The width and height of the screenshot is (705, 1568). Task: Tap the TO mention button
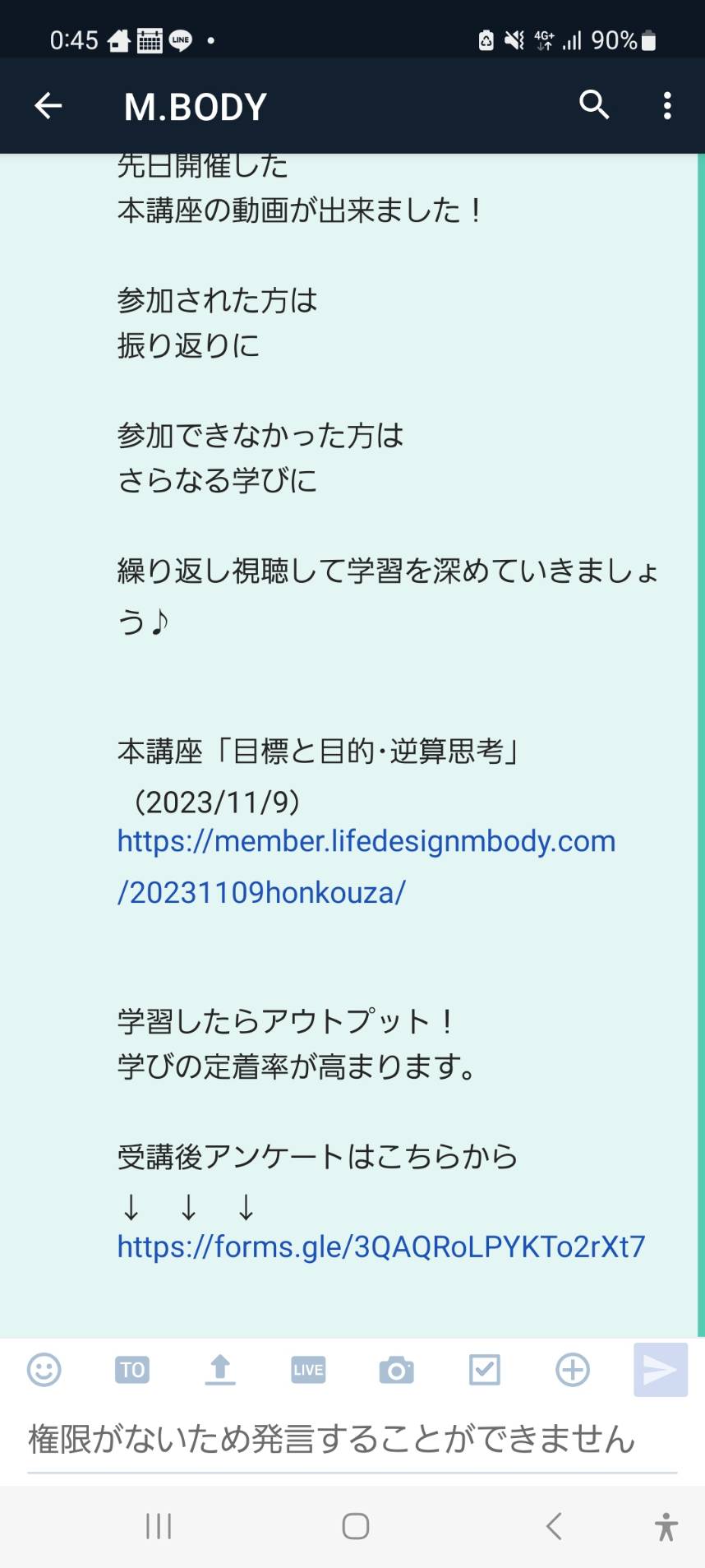click(x=132, y=1370)
